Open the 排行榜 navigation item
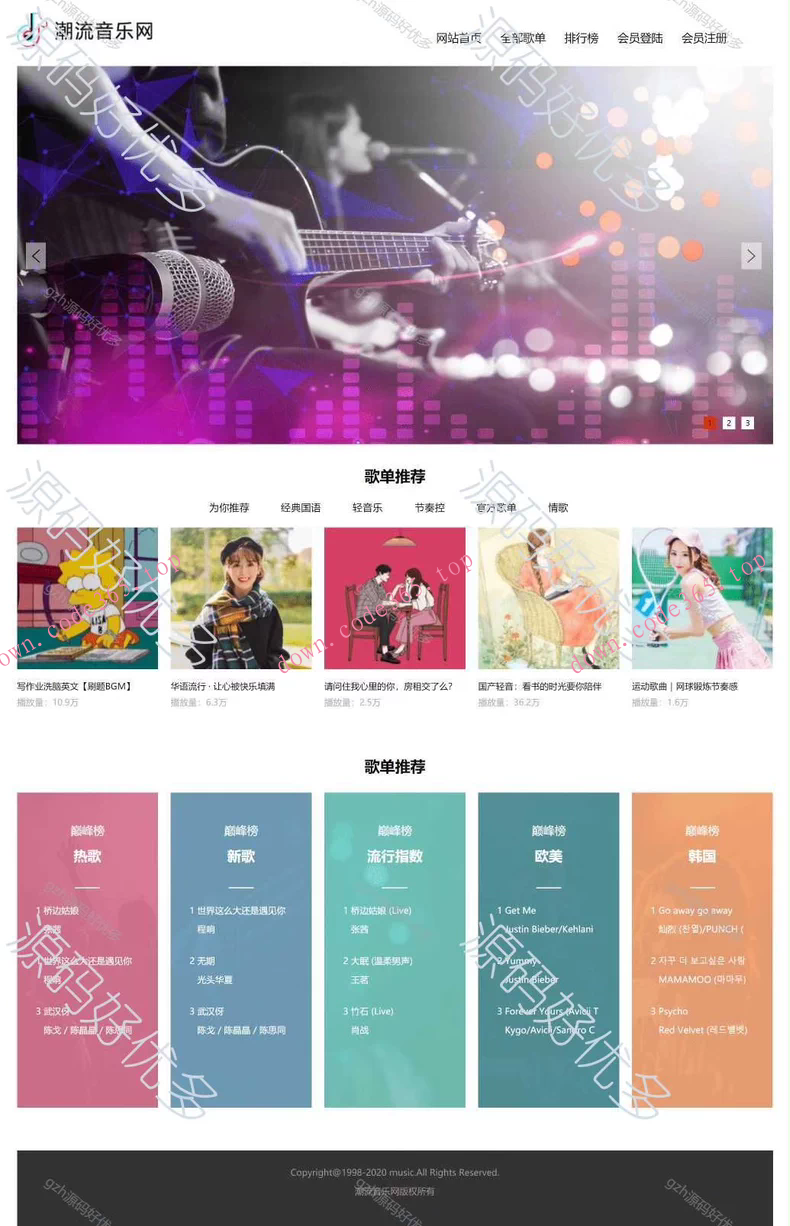Screen dimensions: 790x1226 pyautogui.click(x=581, y=38)
